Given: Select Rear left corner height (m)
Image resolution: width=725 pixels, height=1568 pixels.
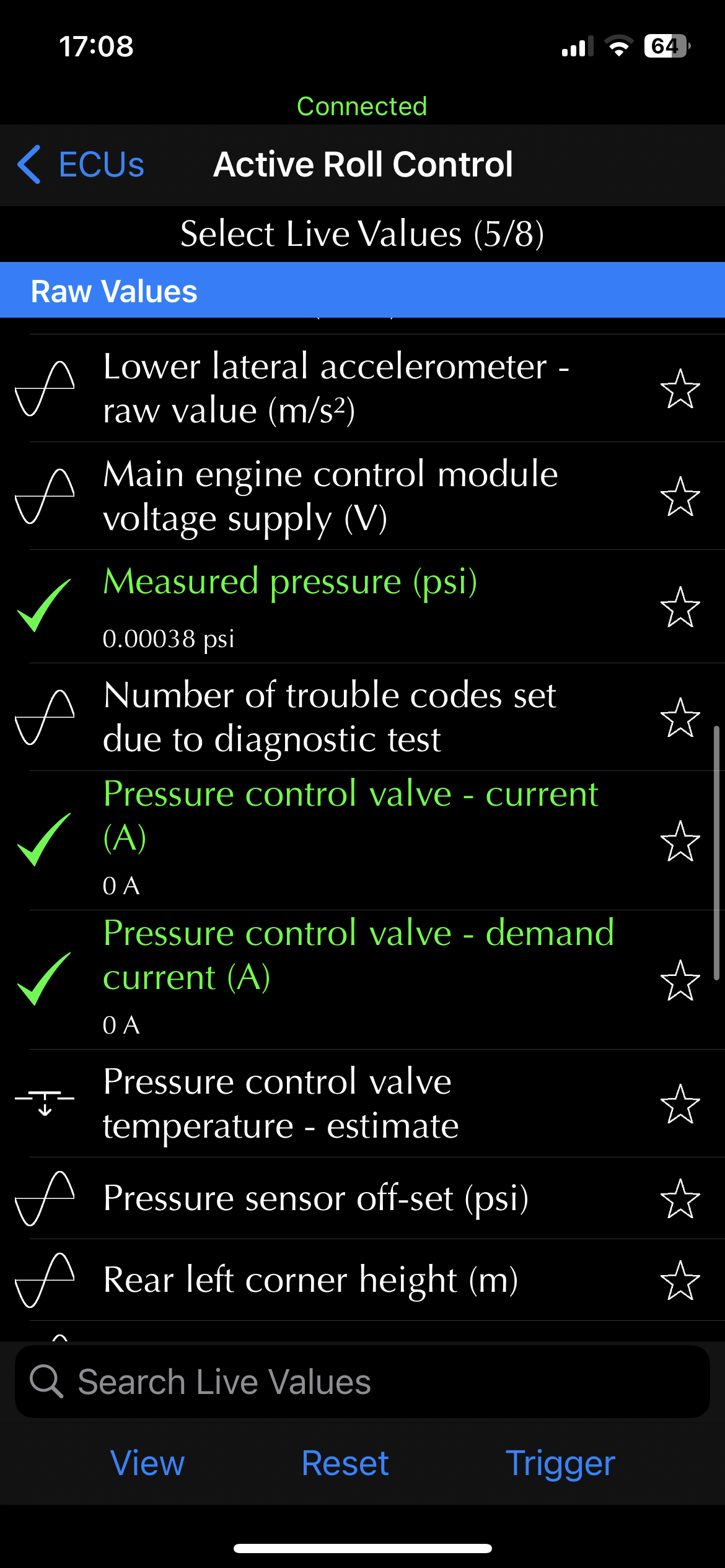Looking at the screenshot, I should click(362, 1280).
